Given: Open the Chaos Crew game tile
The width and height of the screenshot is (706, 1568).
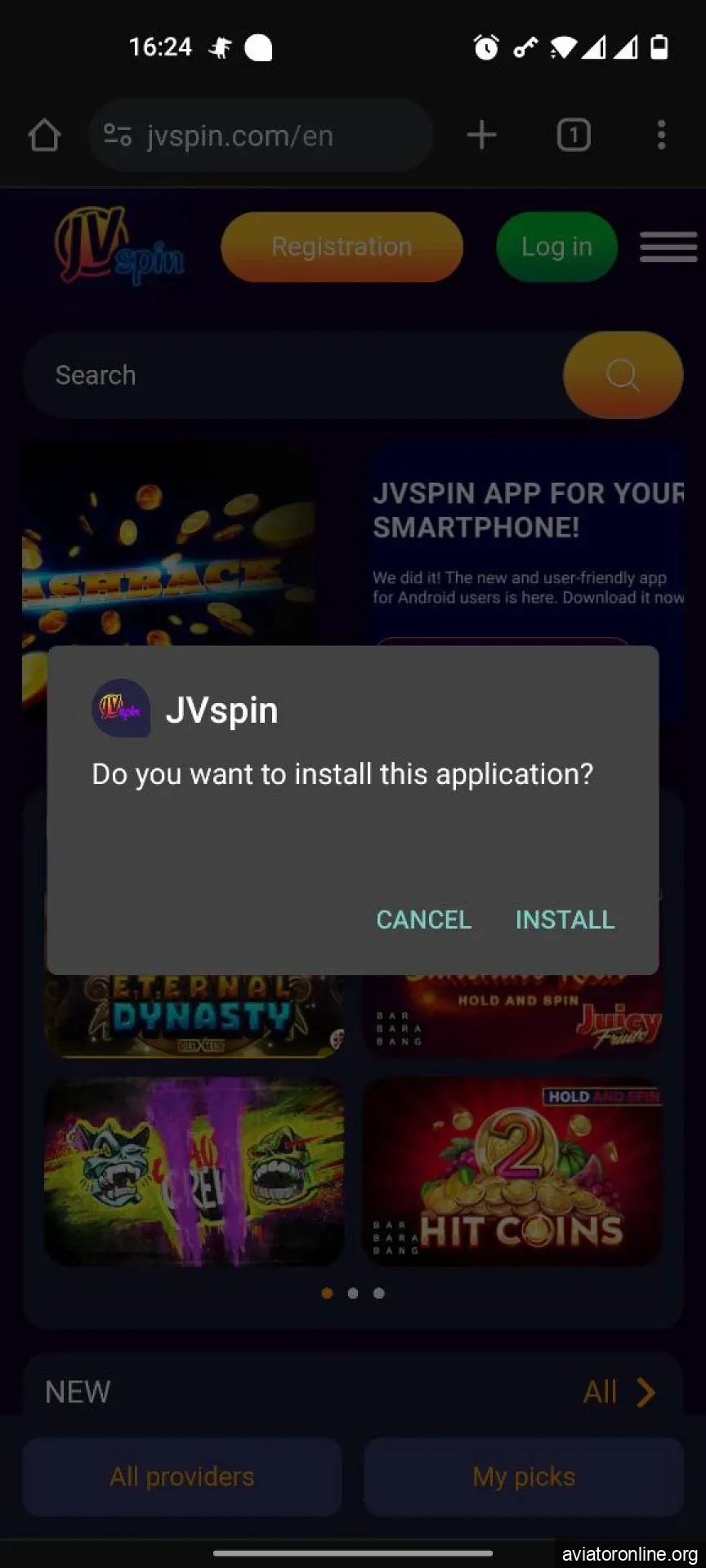Looking at the screenshot, I should pos(194,1172).
